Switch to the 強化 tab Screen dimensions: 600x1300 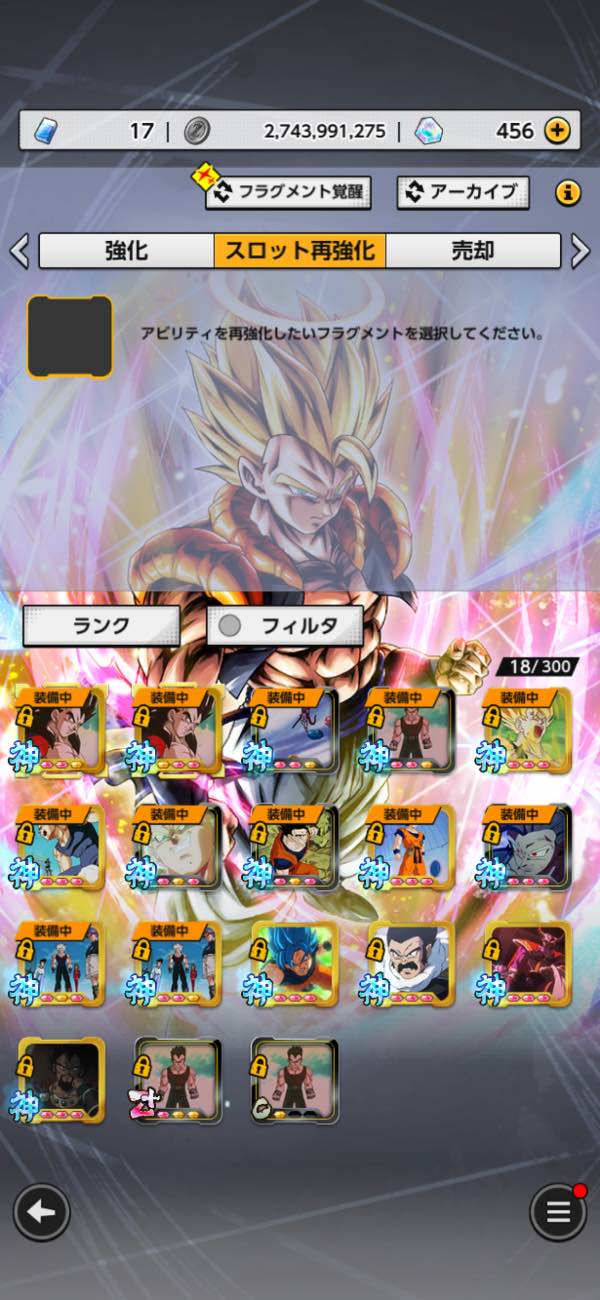pyautogui.click(x=127, y=251)
